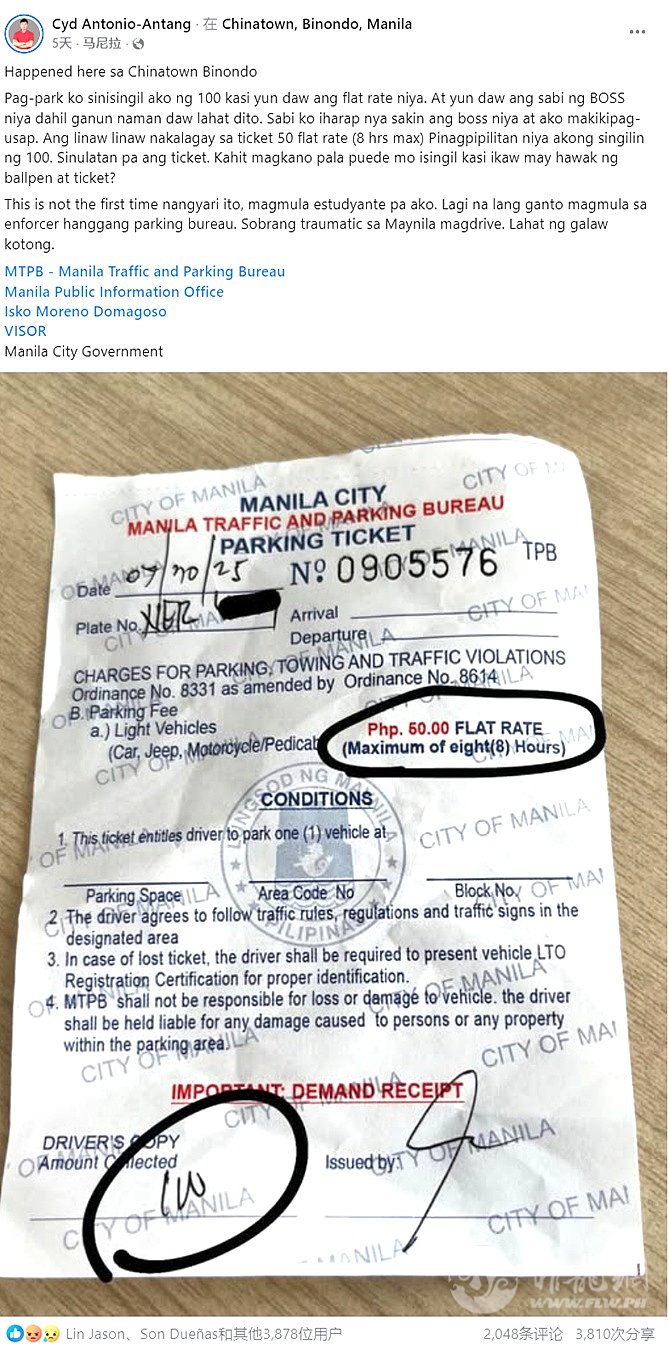
Task: View the parking ticket photo full size
Action: [334, 840]
